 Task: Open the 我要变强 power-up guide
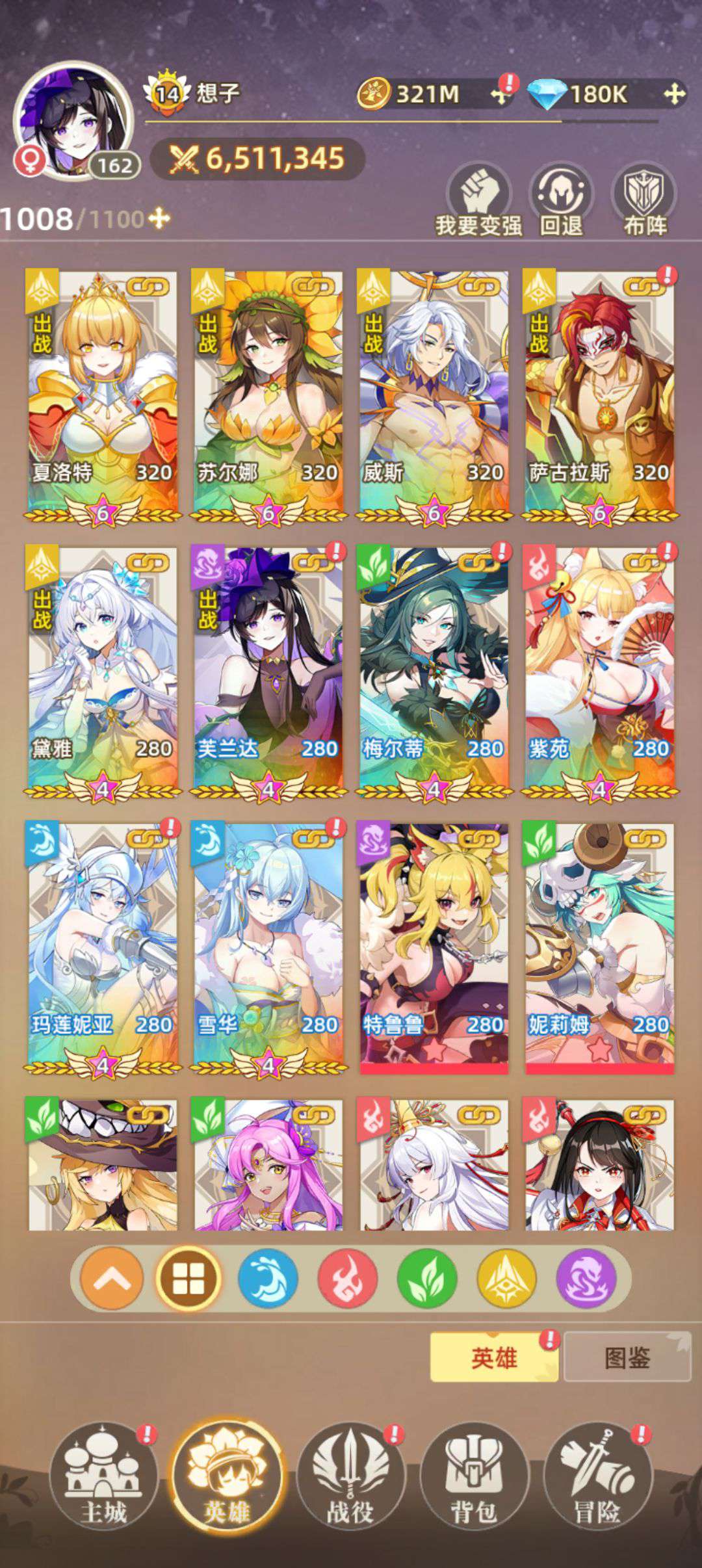480,200
